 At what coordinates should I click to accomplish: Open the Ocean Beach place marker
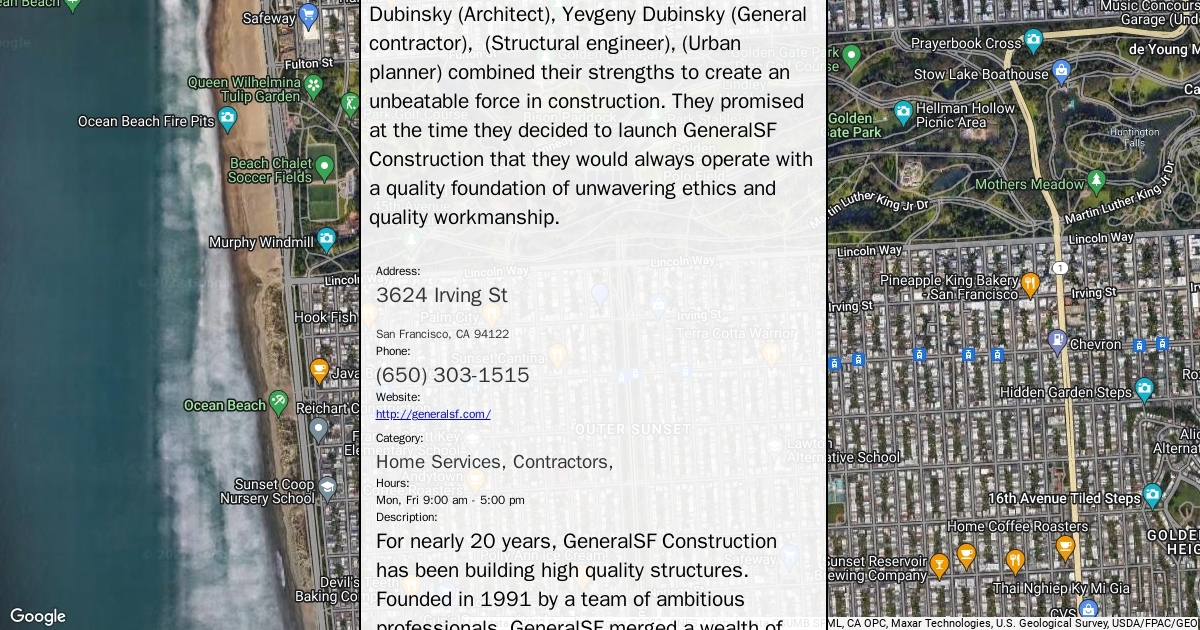(x=280, y=403)
